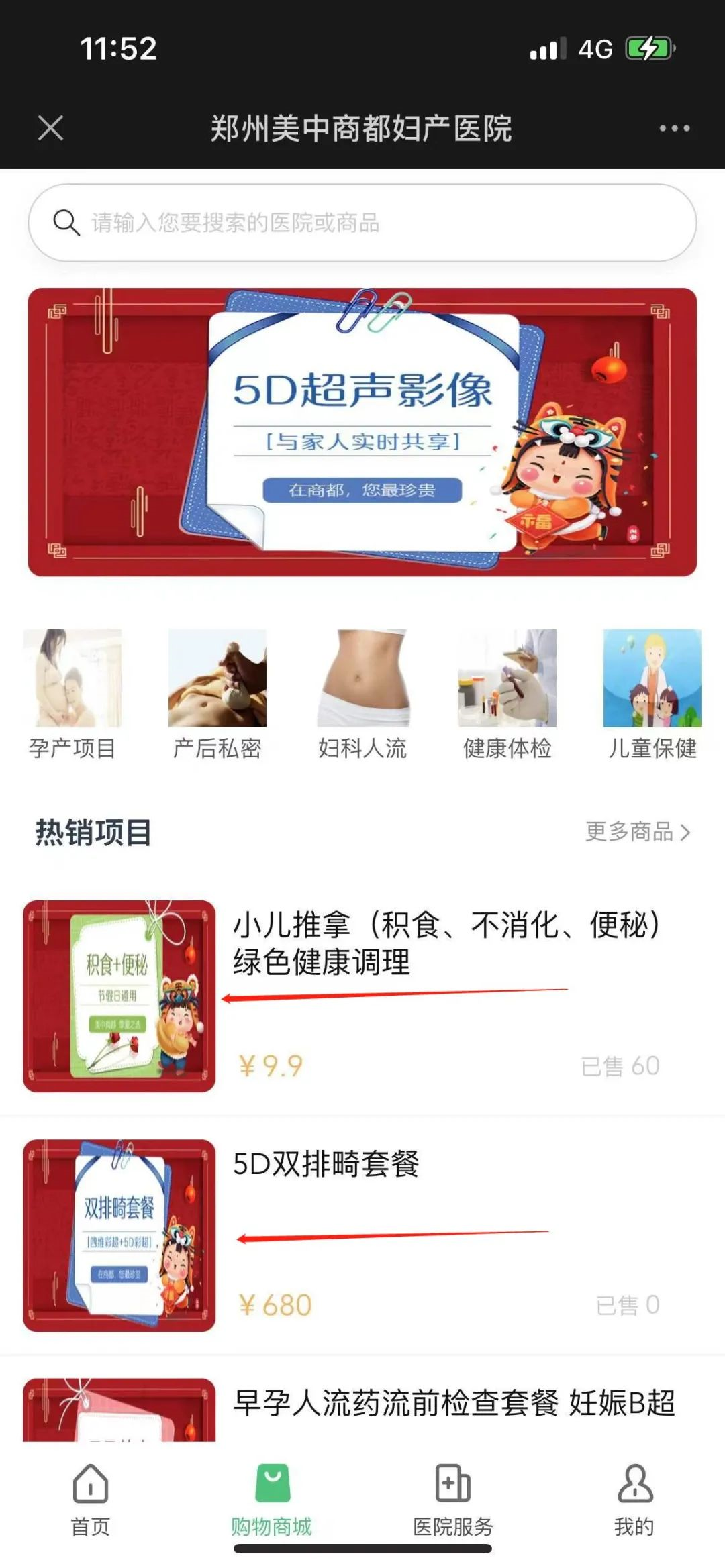Open the 小儿推拿 ¥9.9 product
This screenshot has width=725, height=1568.
[362, 996]
